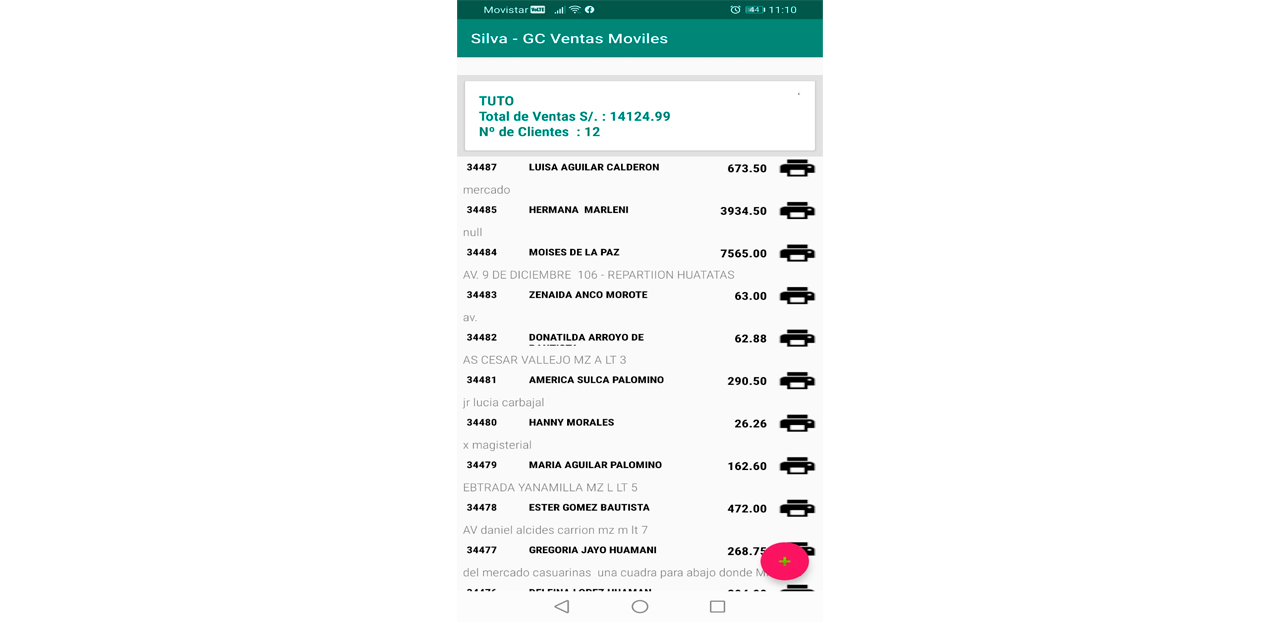
Task: Print sale 34483 of Zenaida Anco Morote
Action: coord(797,296)
